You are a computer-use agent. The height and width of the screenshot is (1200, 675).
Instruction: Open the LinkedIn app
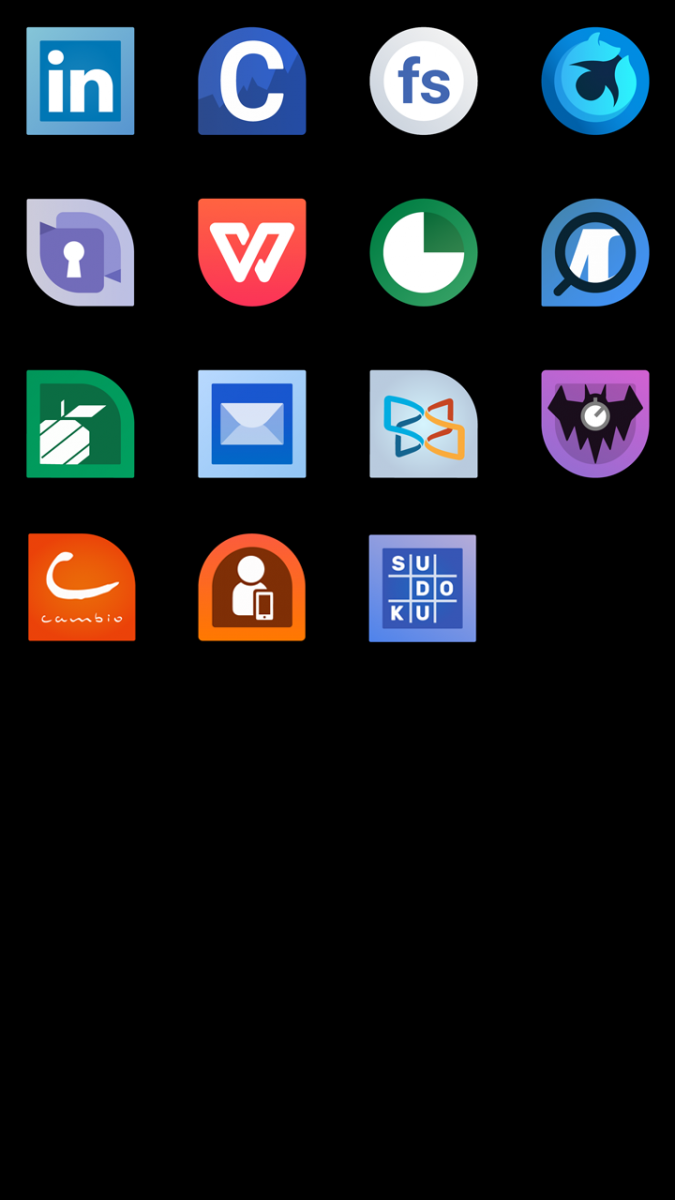coord(80,81)
